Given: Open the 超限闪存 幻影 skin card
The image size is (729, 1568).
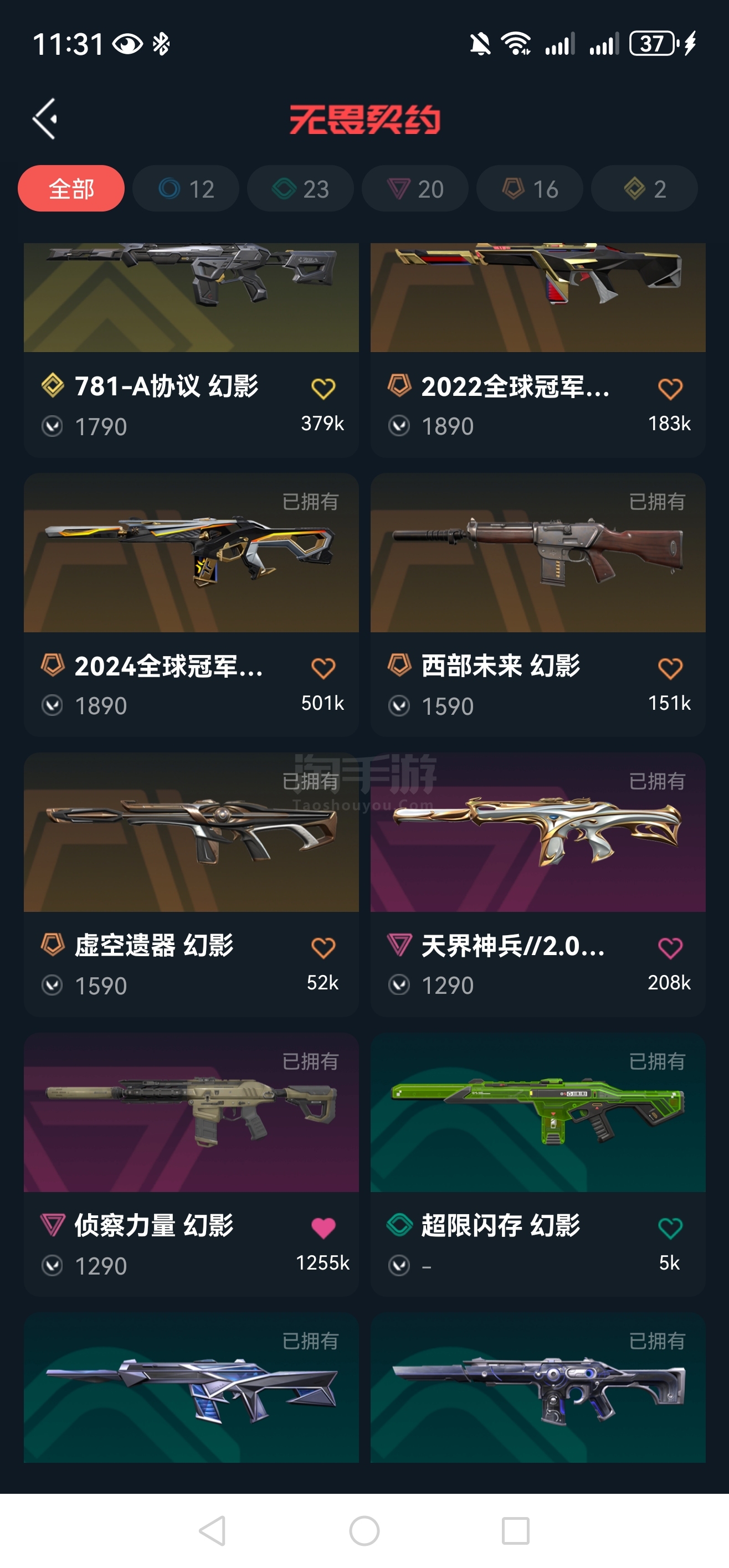Looking at the screenshot, I should [x=538, y=1114].
